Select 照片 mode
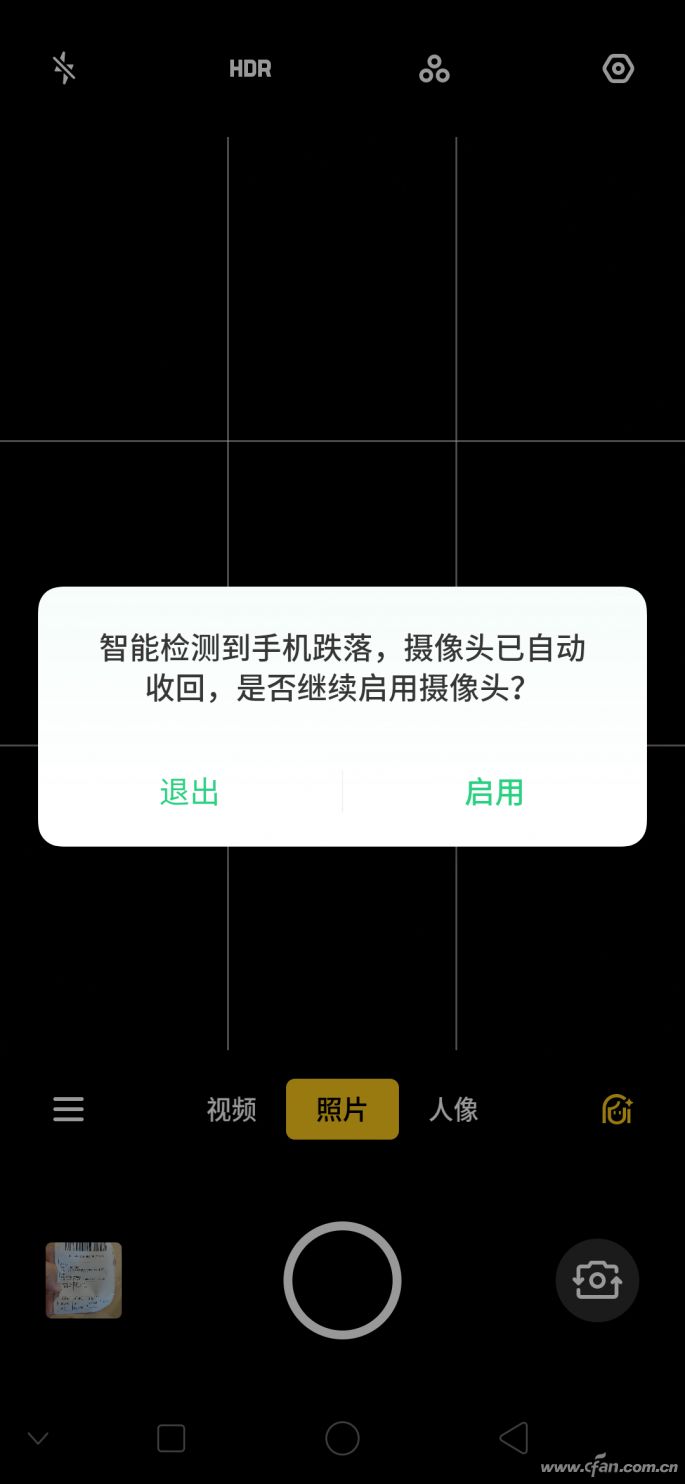The image size is (685, 1484). click(x=342, y=1109)
